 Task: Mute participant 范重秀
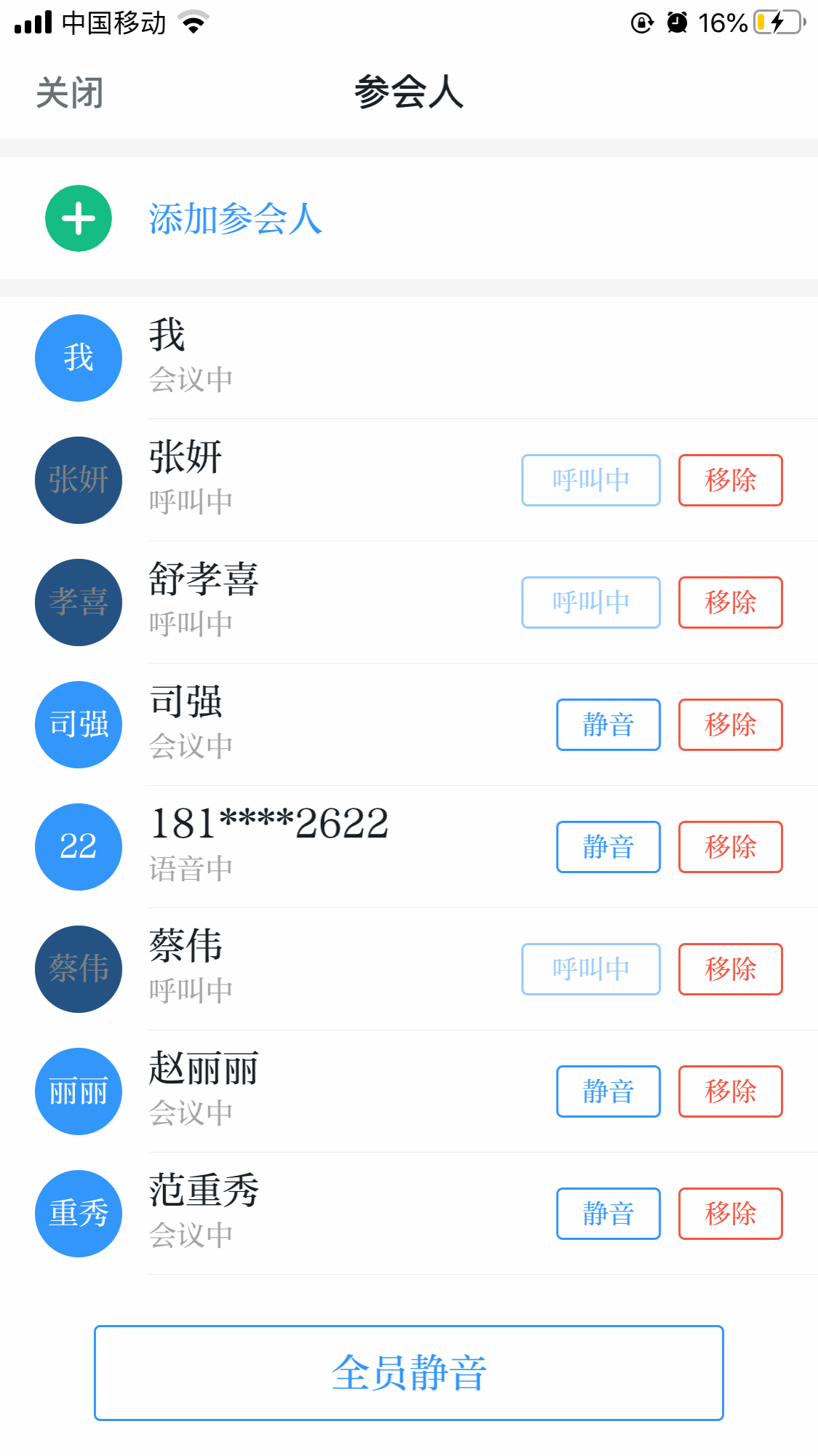608,1213
